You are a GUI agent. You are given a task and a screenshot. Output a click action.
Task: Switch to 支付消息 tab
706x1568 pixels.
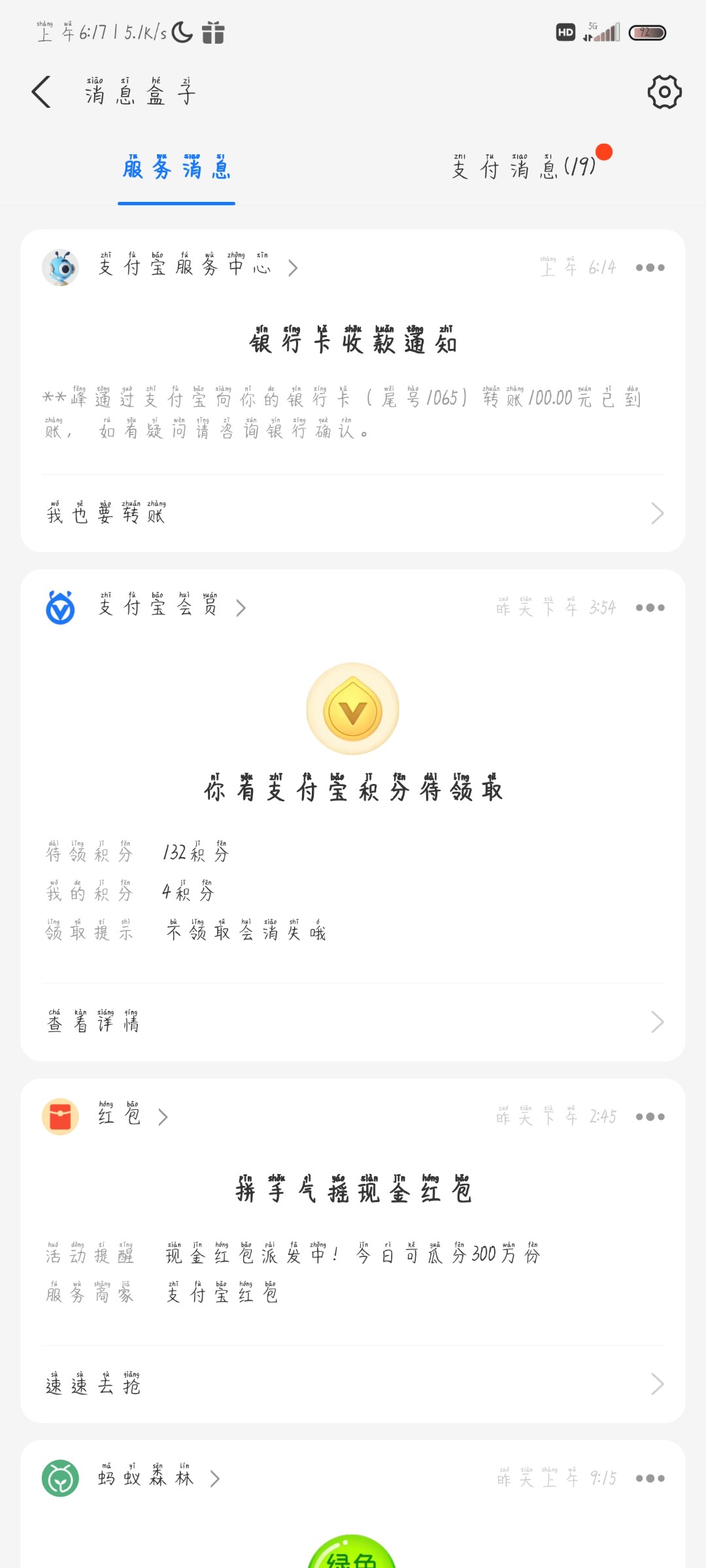pyautogui.click(x=524, y=169)
